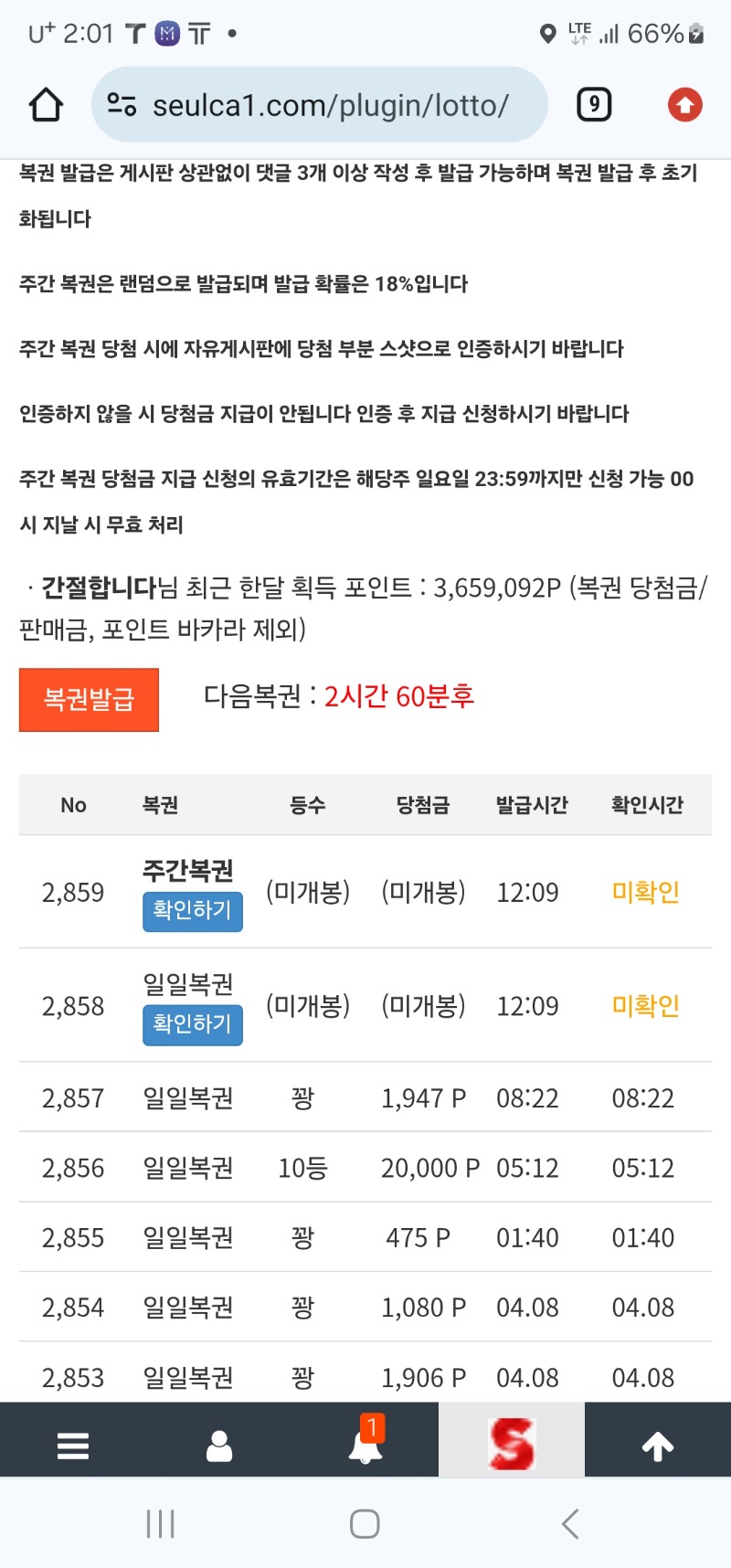This screenshot has width=731, height=1568.
Task: Tap the red S logo in the bottom bar
Action: coord(512,1444)
